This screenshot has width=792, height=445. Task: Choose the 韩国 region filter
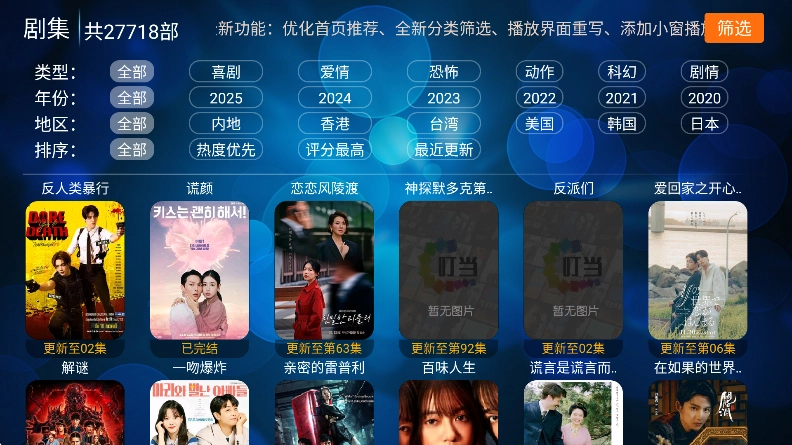(621, 124)
